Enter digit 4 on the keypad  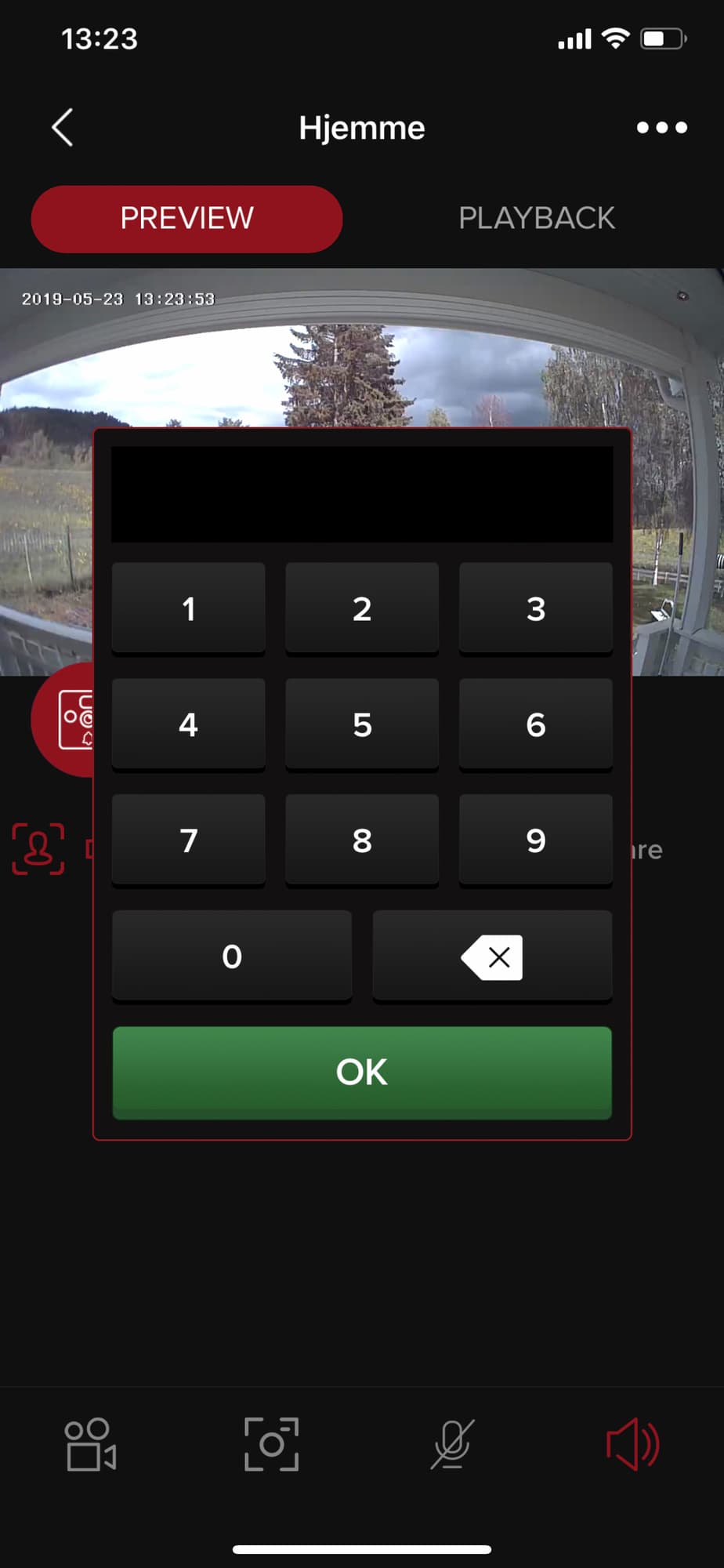(188, 724)
